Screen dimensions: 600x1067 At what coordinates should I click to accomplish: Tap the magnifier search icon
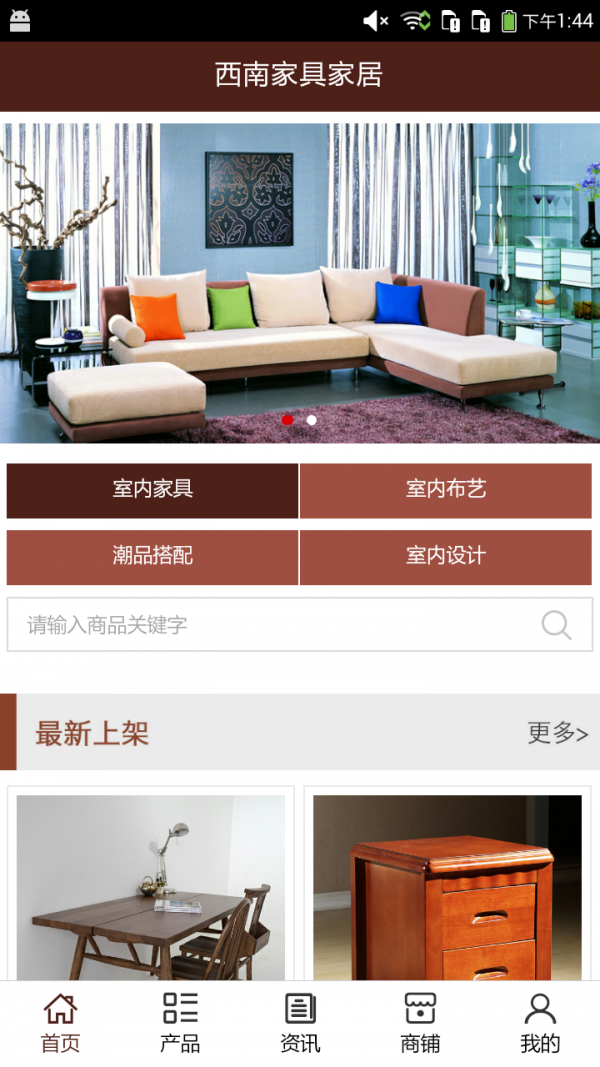coord(556,625)
